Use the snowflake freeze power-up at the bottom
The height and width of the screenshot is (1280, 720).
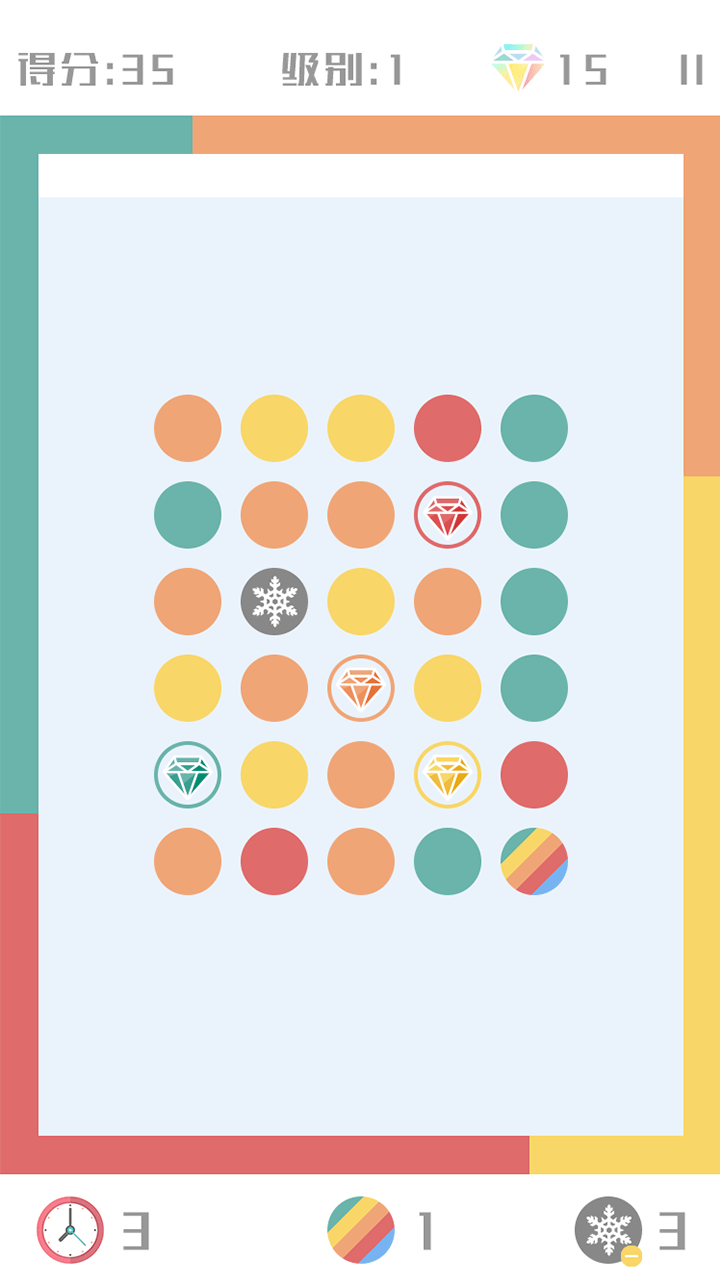(x=608, y=1230)
